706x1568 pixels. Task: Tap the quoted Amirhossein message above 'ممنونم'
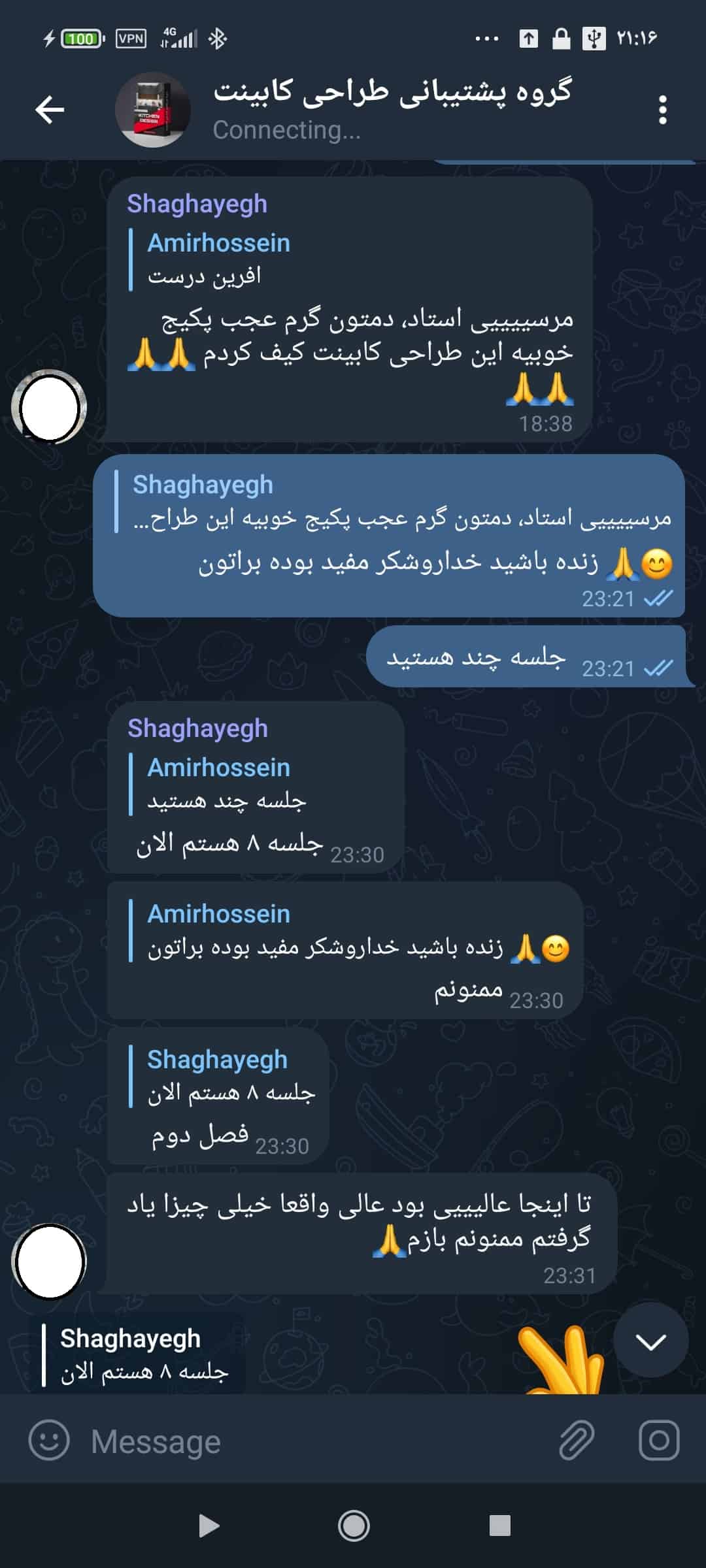[x=353, y=931]
